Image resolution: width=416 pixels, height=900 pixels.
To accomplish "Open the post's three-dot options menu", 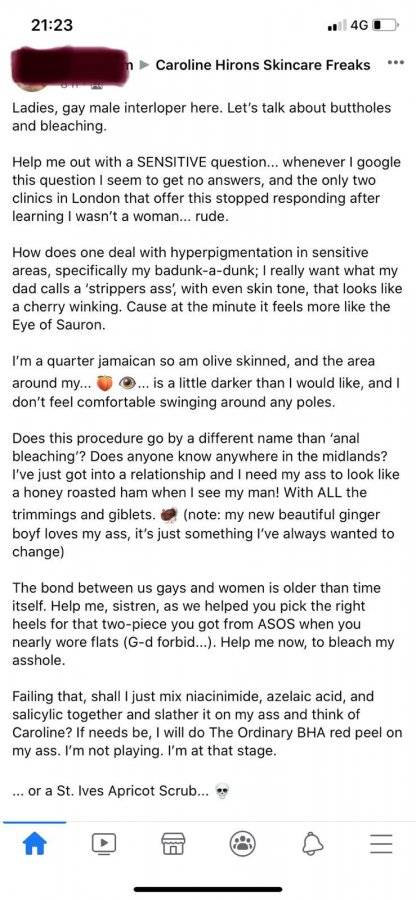I will pyautogui.click(x=395, y=63).
